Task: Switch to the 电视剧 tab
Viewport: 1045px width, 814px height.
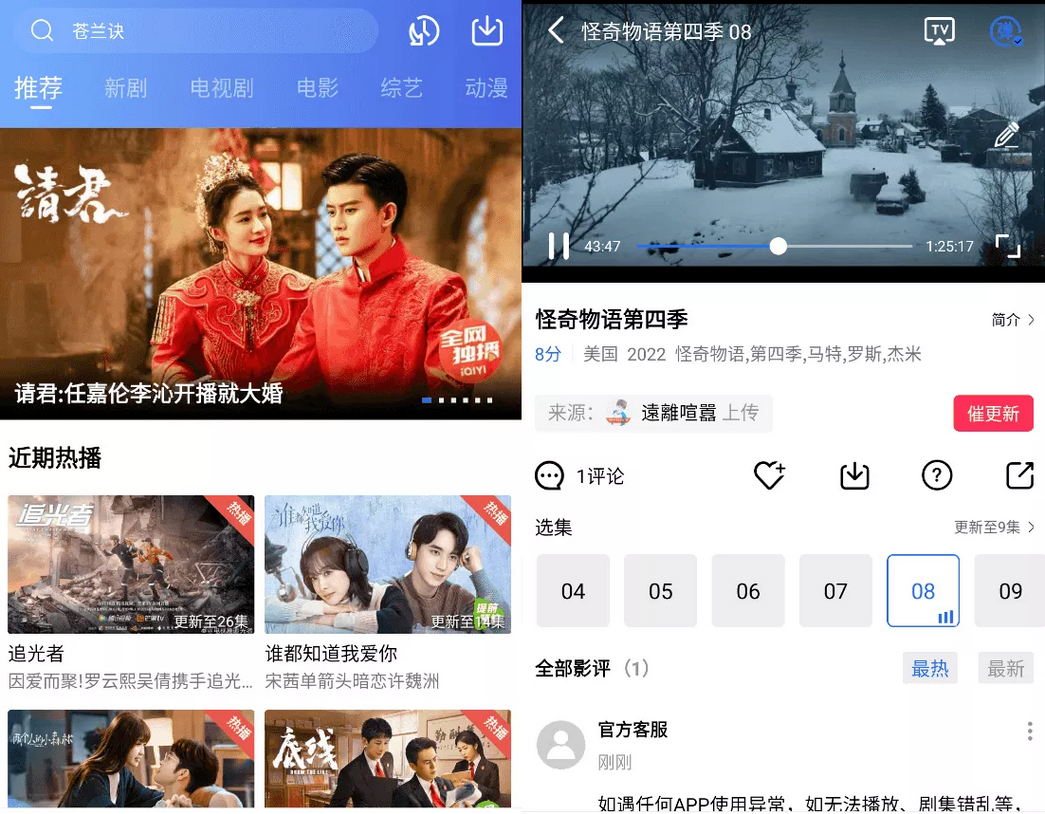Action: (221, 88)
